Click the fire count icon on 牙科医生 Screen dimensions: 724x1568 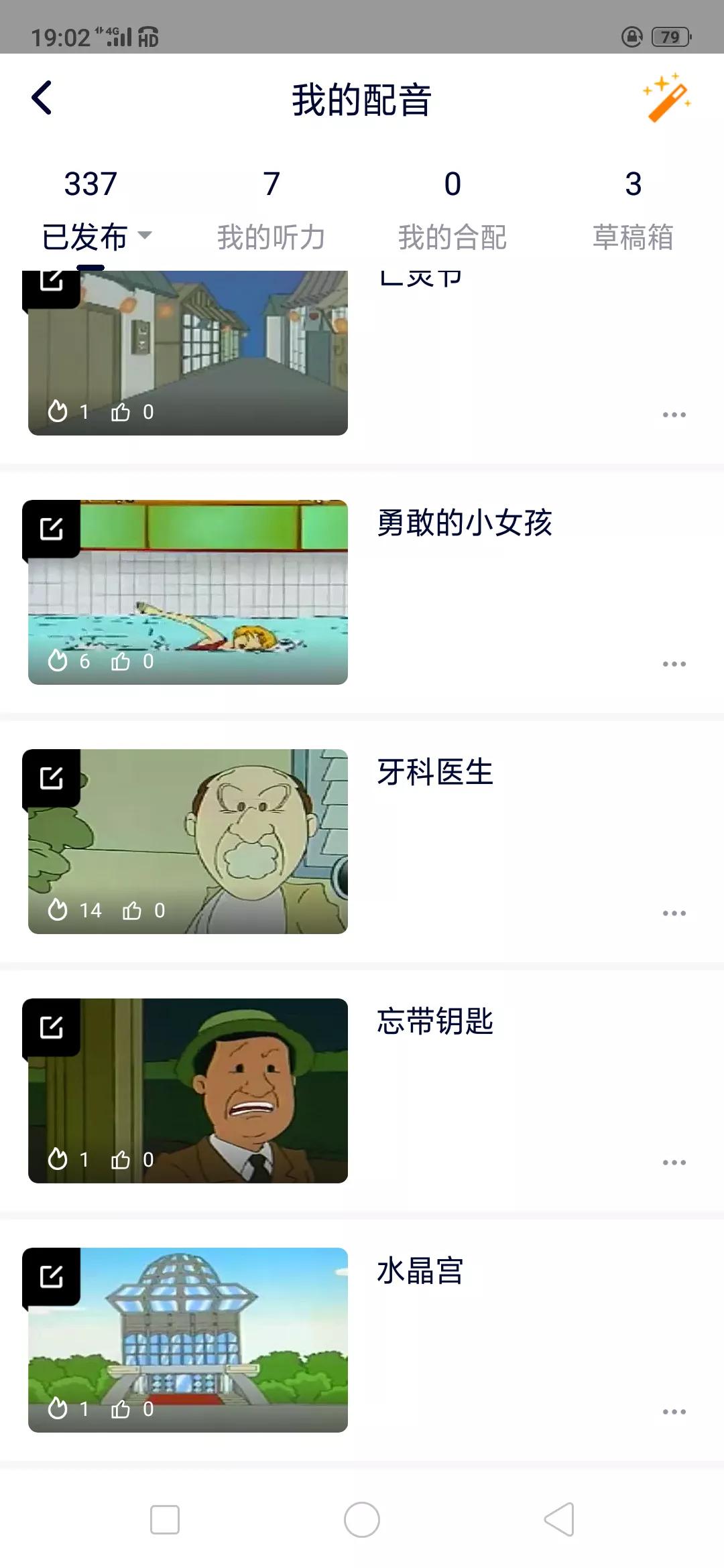coord(57,910)
